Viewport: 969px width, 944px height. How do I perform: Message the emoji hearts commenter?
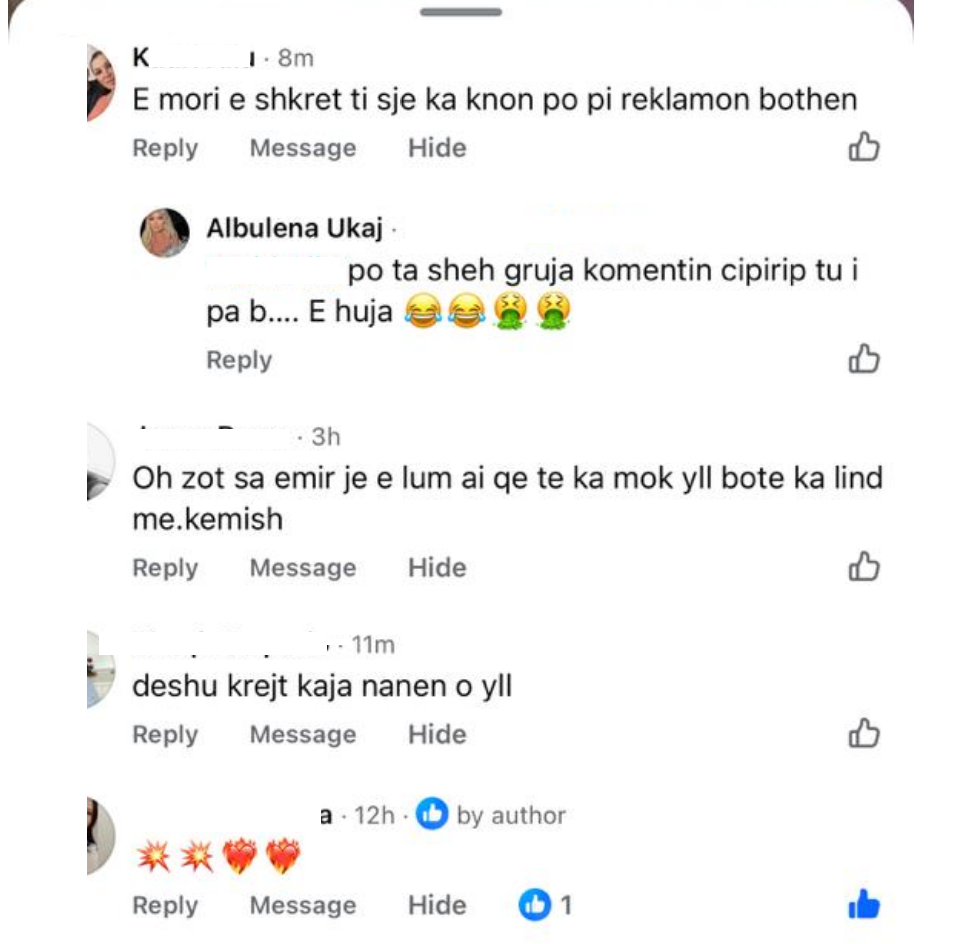point(302,906)
